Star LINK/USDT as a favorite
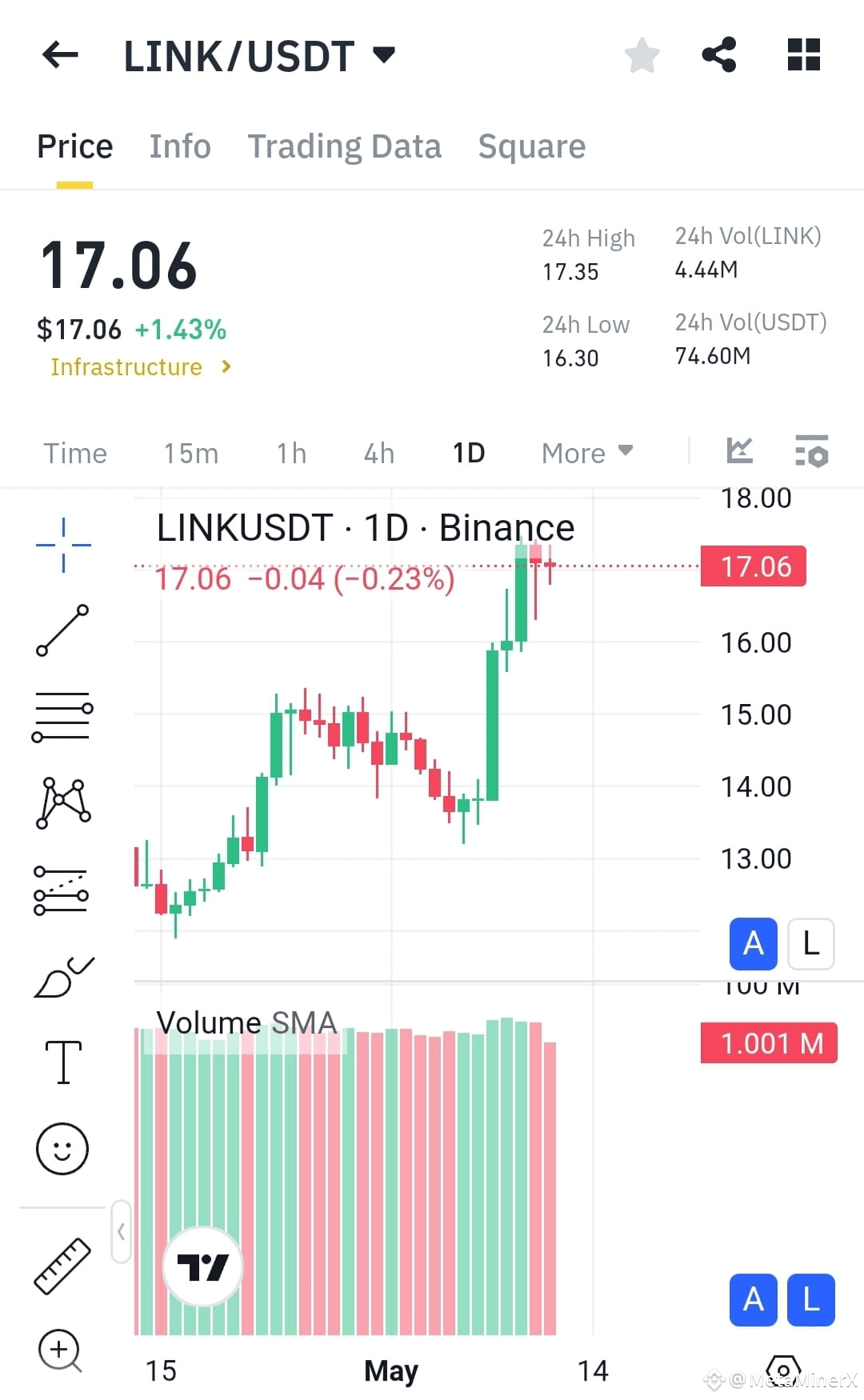Viewport: 864px width, 1400px height. [642, 54]
